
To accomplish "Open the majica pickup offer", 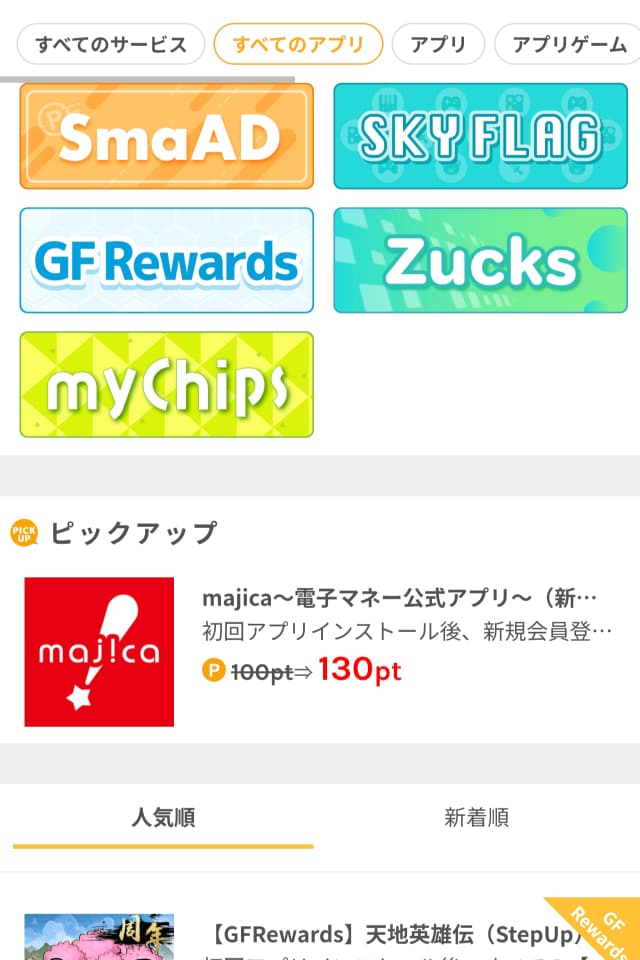I will 320,651.
